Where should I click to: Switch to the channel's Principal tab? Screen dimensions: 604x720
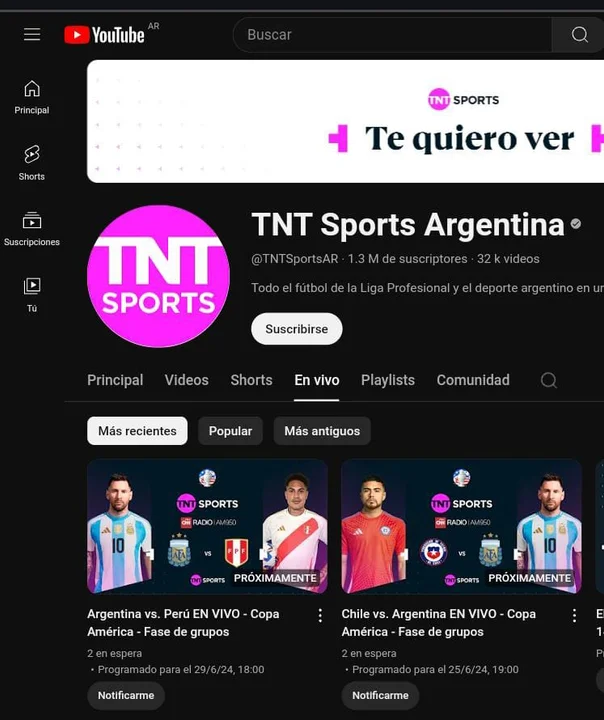[115, 380]
